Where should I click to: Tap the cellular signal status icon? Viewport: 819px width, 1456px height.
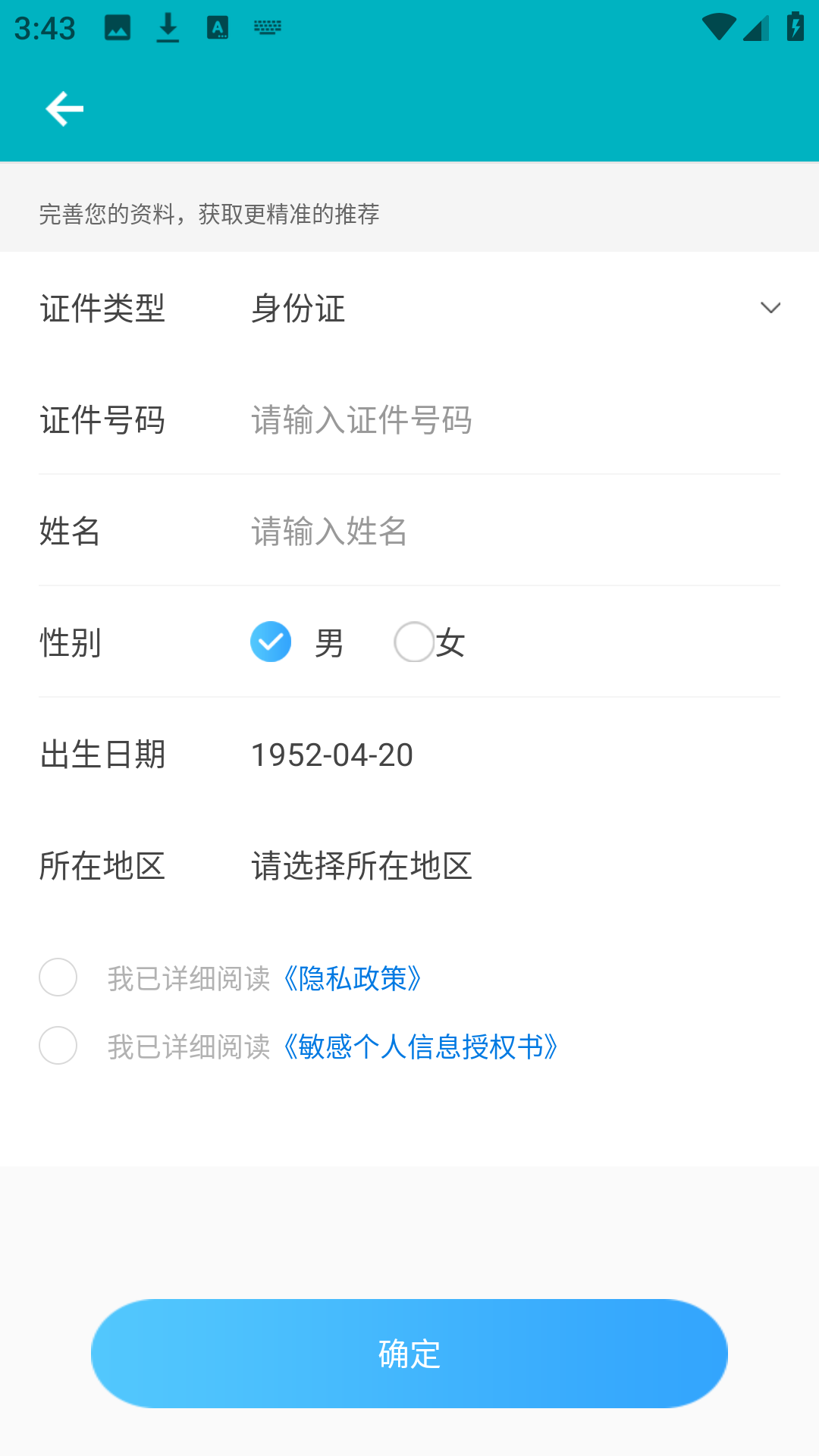pyautogui.click(x=755, y=27)
